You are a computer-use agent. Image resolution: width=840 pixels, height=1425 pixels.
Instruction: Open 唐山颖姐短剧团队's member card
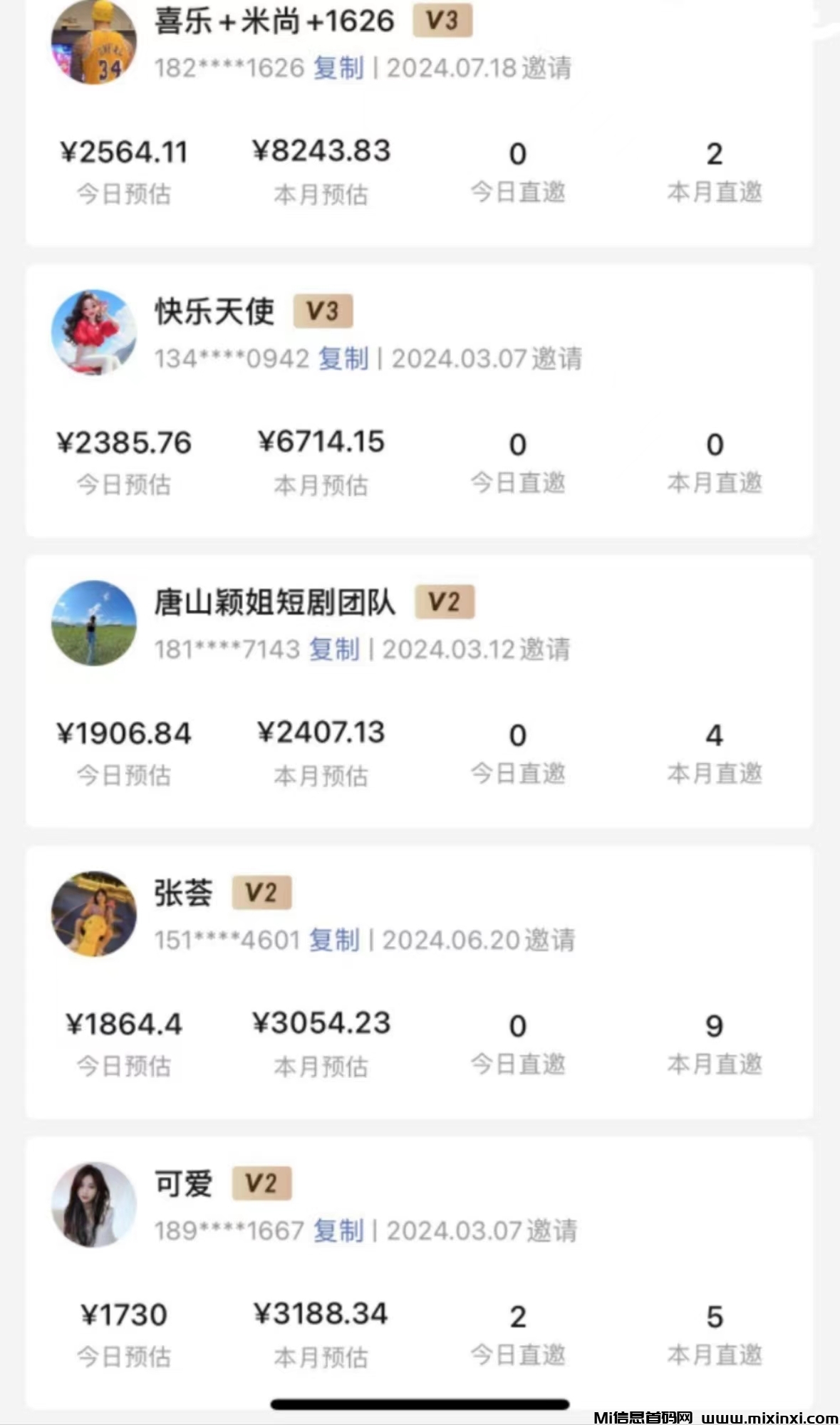tap(274, 603)
